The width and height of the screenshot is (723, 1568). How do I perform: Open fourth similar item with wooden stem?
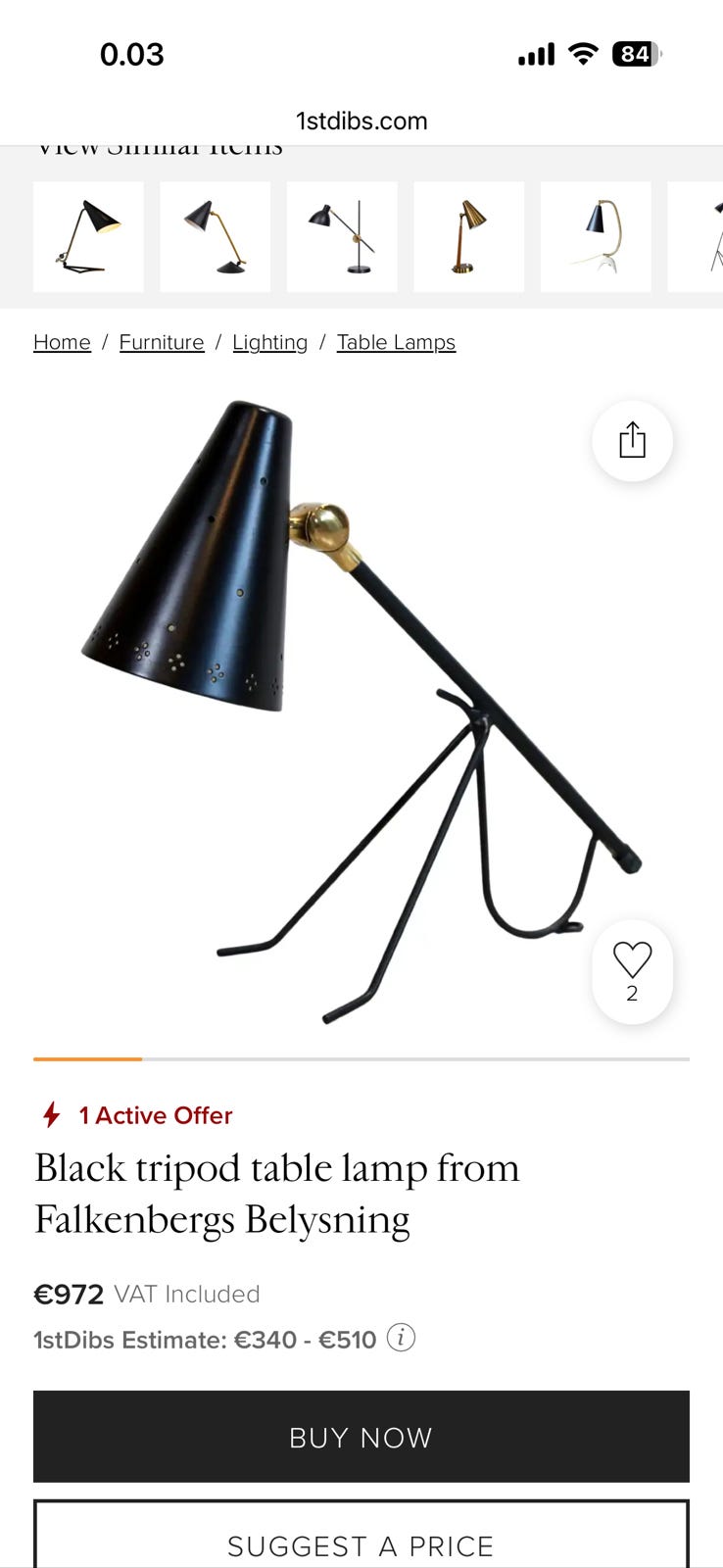(468, 236)
